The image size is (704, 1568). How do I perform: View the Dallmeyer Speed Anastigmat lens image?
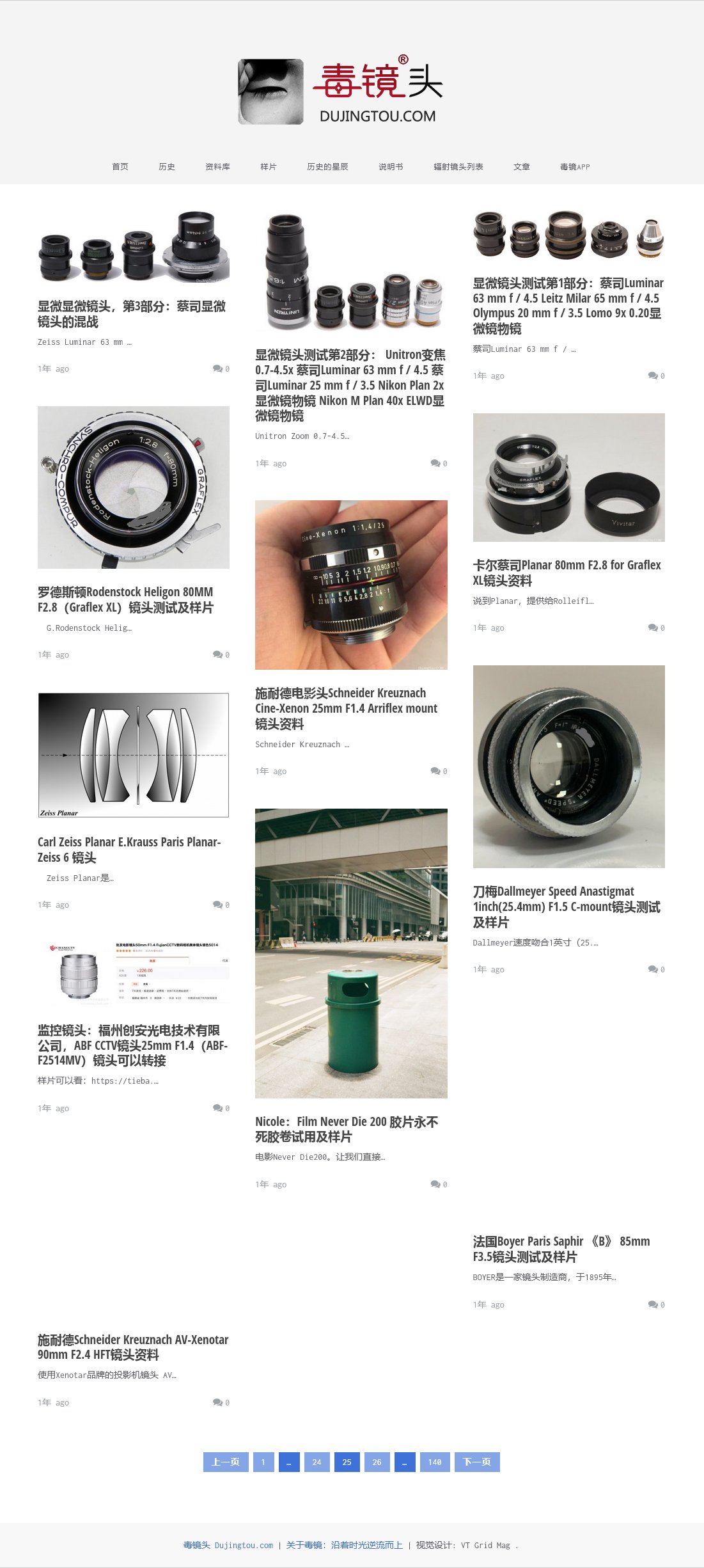(568, 766)
